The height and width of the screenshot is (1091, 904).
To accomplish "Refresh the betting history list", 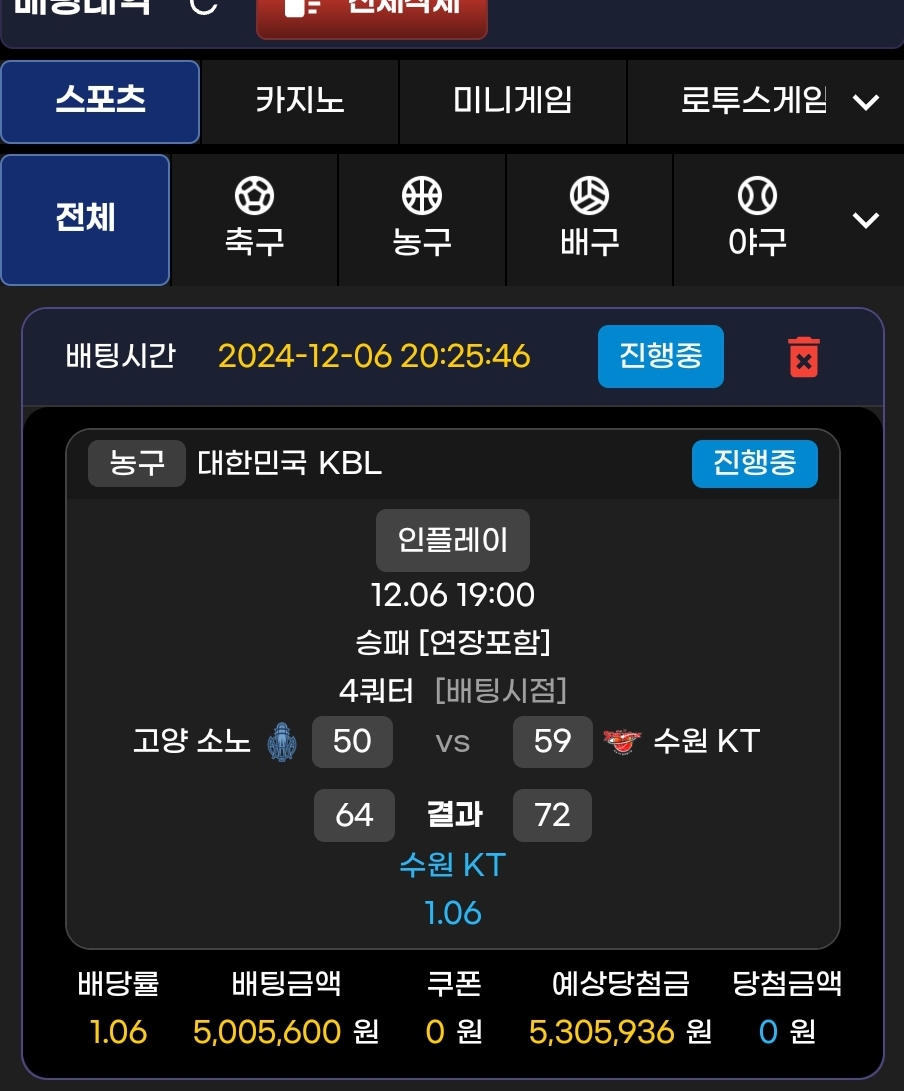I will pyautogui.click(x=203, y=5).
